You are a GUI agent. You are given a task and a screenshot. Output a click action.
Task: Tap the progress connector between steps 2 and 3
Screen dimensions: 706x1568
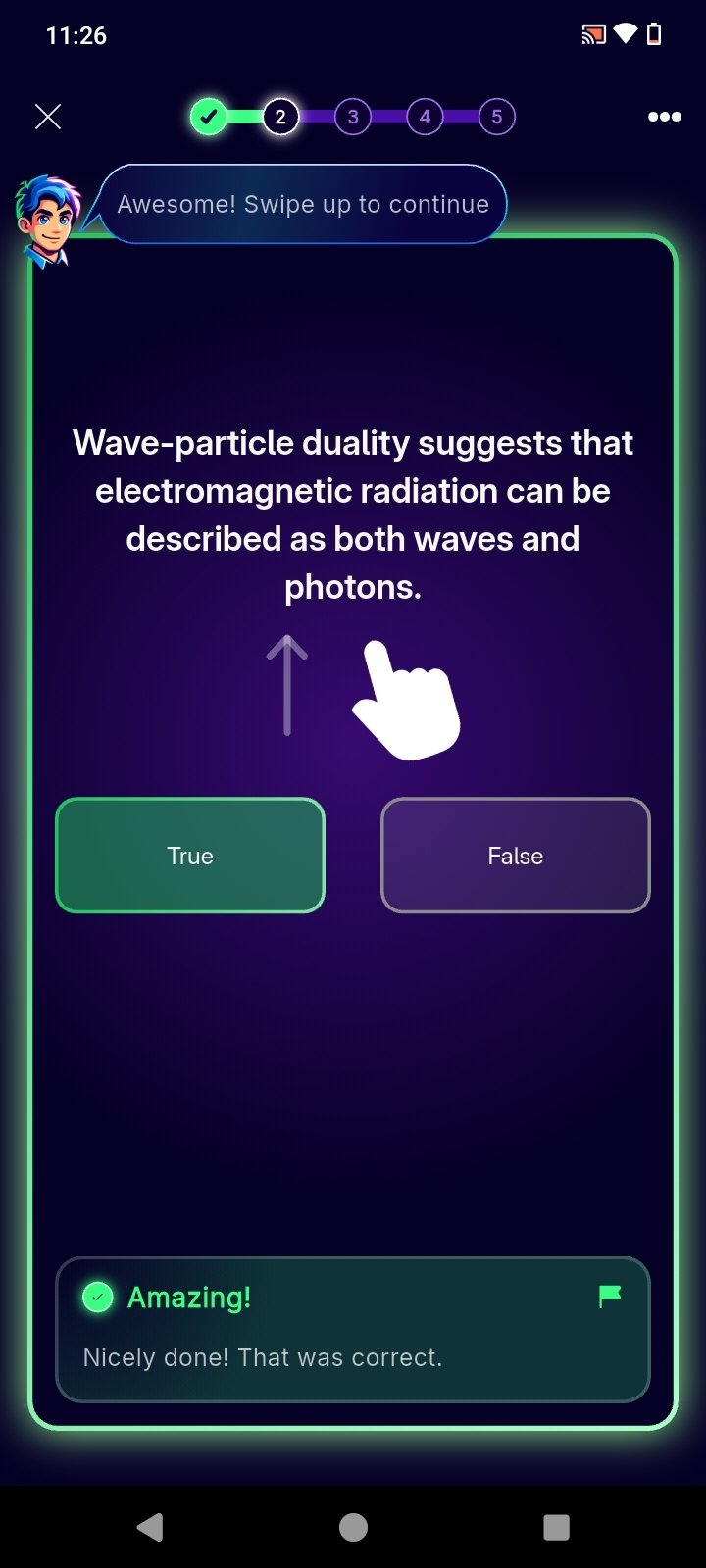coord(316,116)
